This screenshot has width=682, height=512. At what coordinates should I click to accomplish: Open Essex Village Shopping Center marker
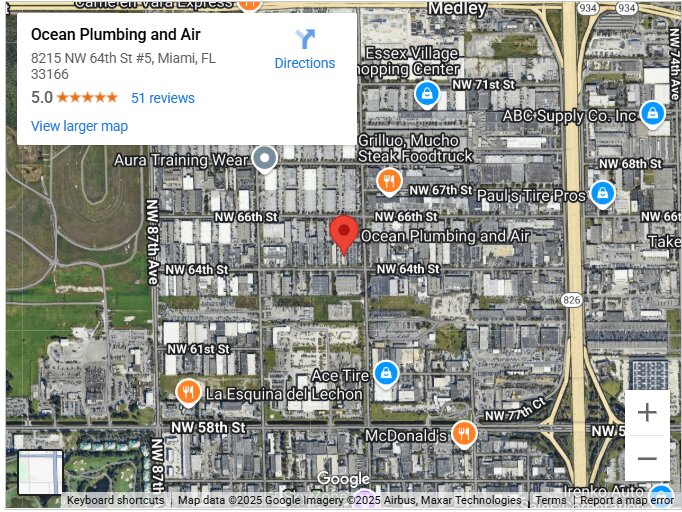427,95
